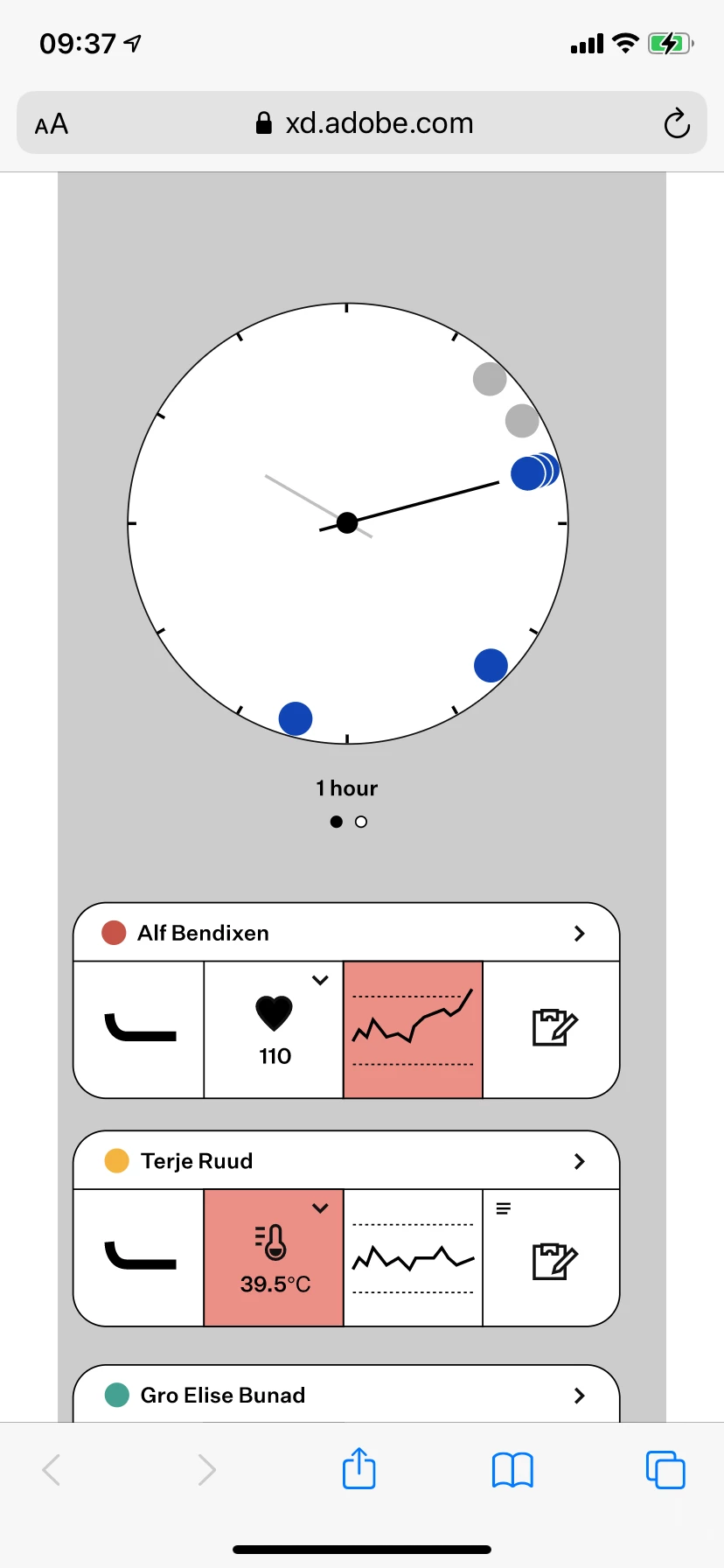Open Alf Bendixen's patient details

[578, 933]
